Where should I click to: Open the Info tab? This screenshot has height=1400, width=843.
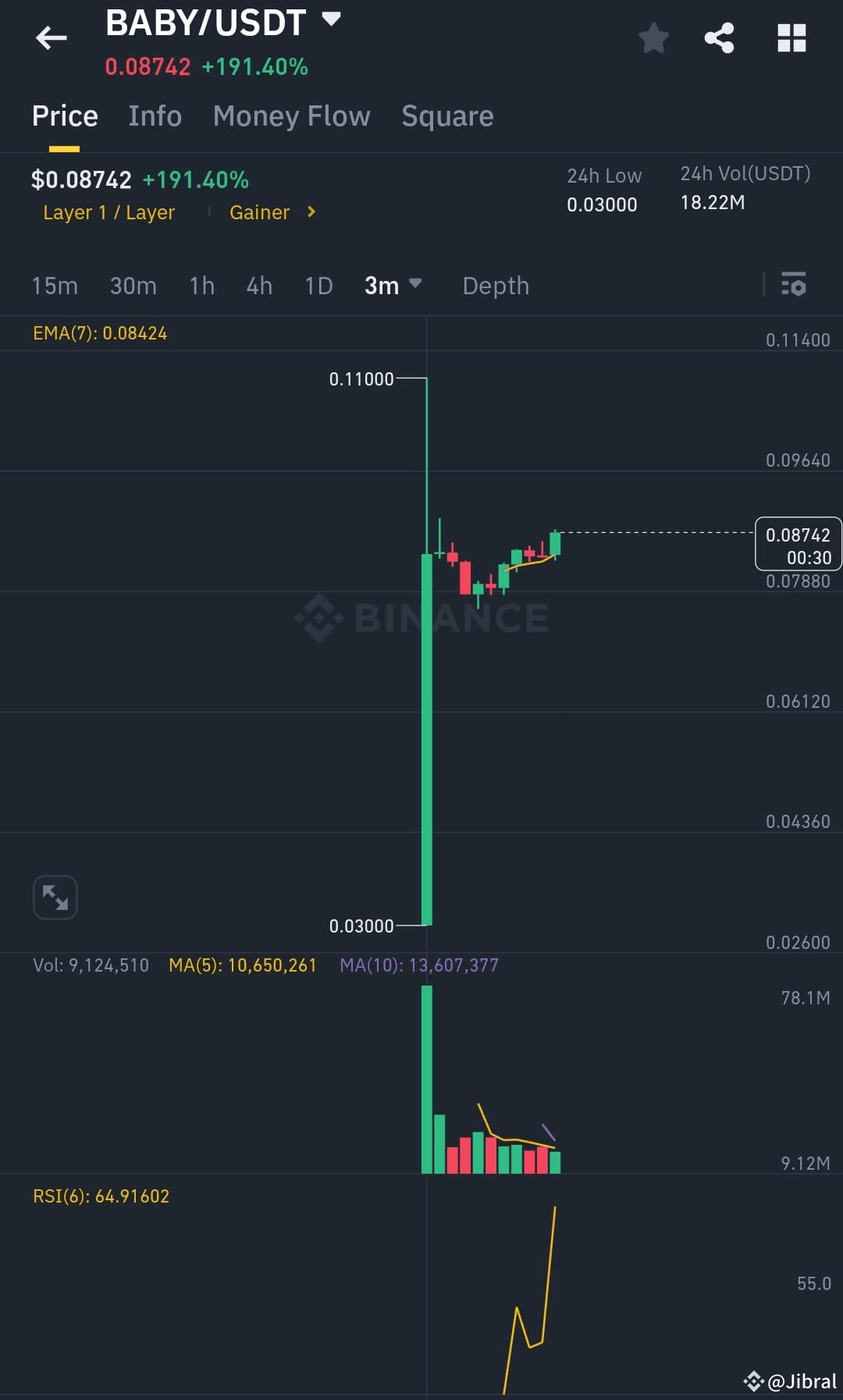point(155,115)
